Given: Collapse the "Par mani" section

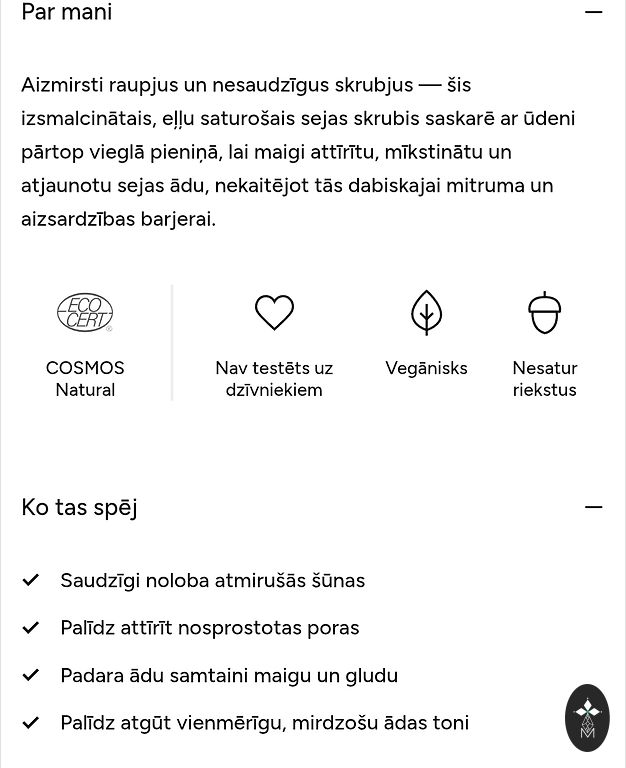Looking at the screenshot, I should (x=593, y=12).
